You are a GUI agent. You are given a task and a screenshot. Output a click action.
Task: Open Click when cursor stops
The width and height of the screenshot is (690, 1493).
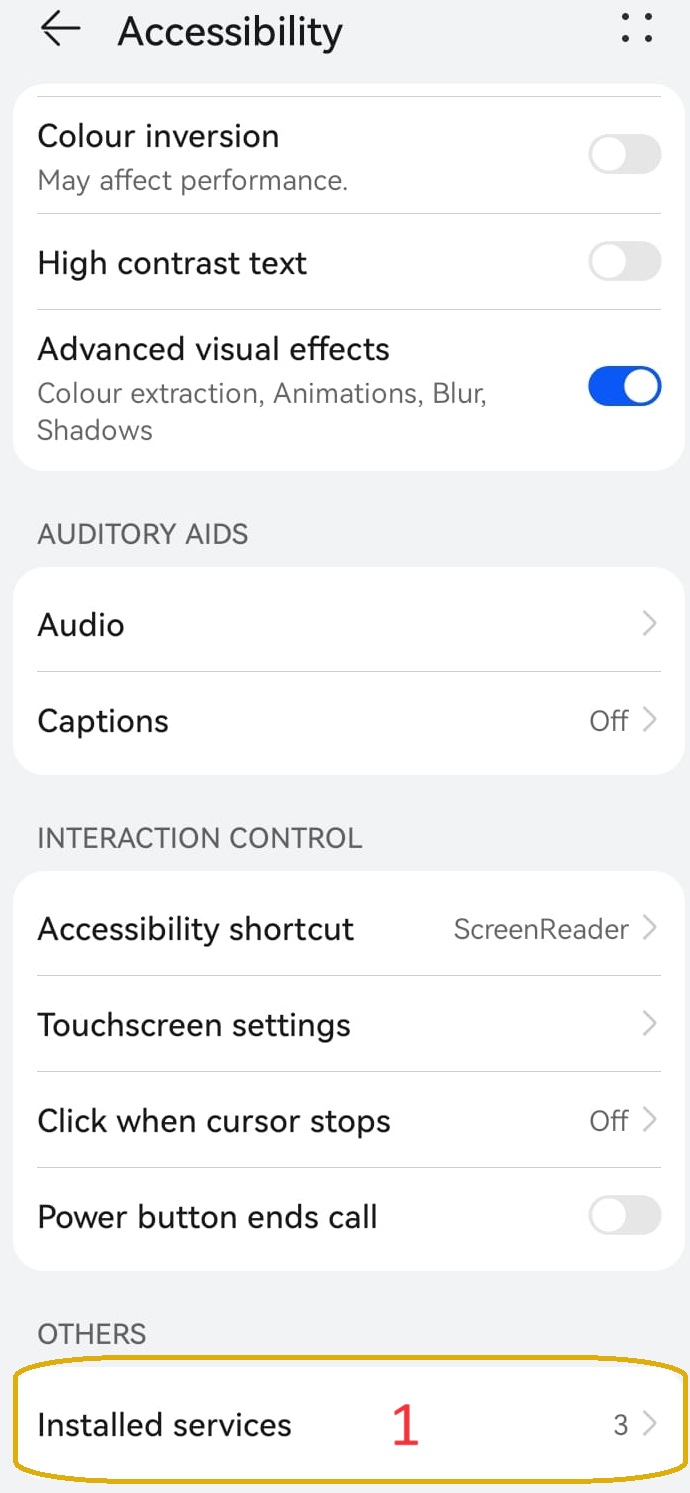click(348, 1121)
